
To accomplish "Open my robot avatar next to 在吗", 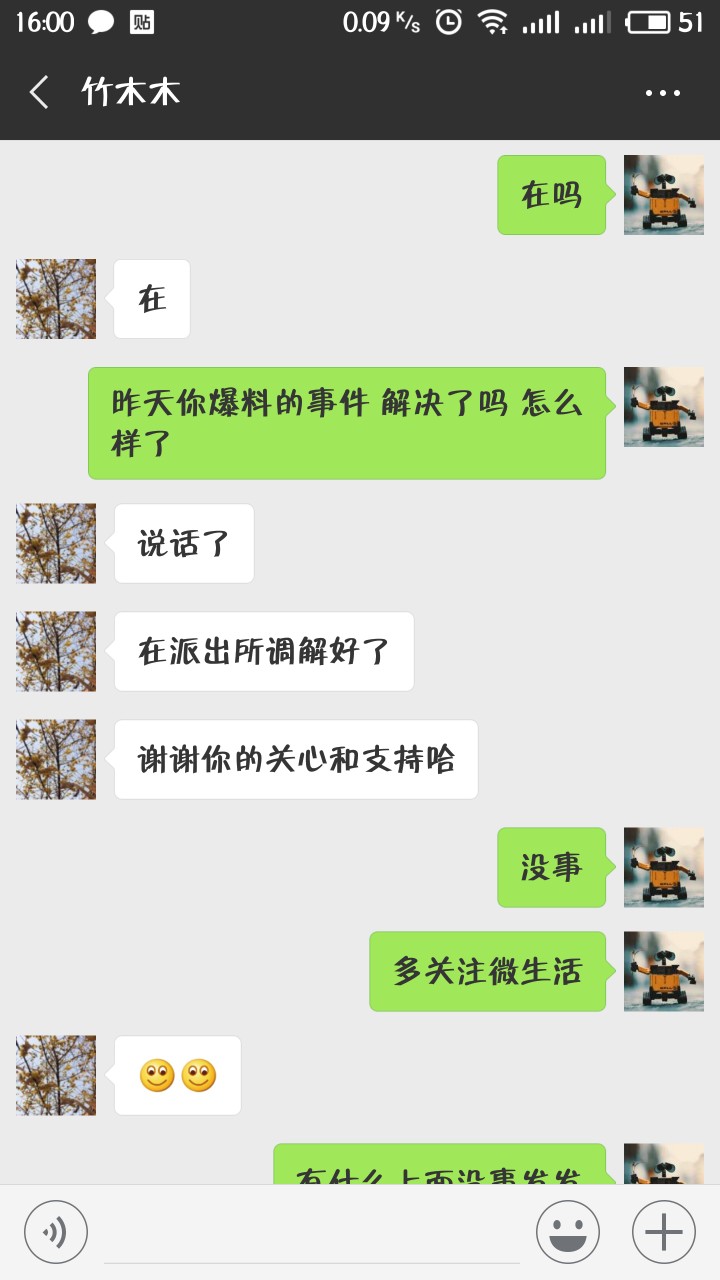I will tap(663, 195).
